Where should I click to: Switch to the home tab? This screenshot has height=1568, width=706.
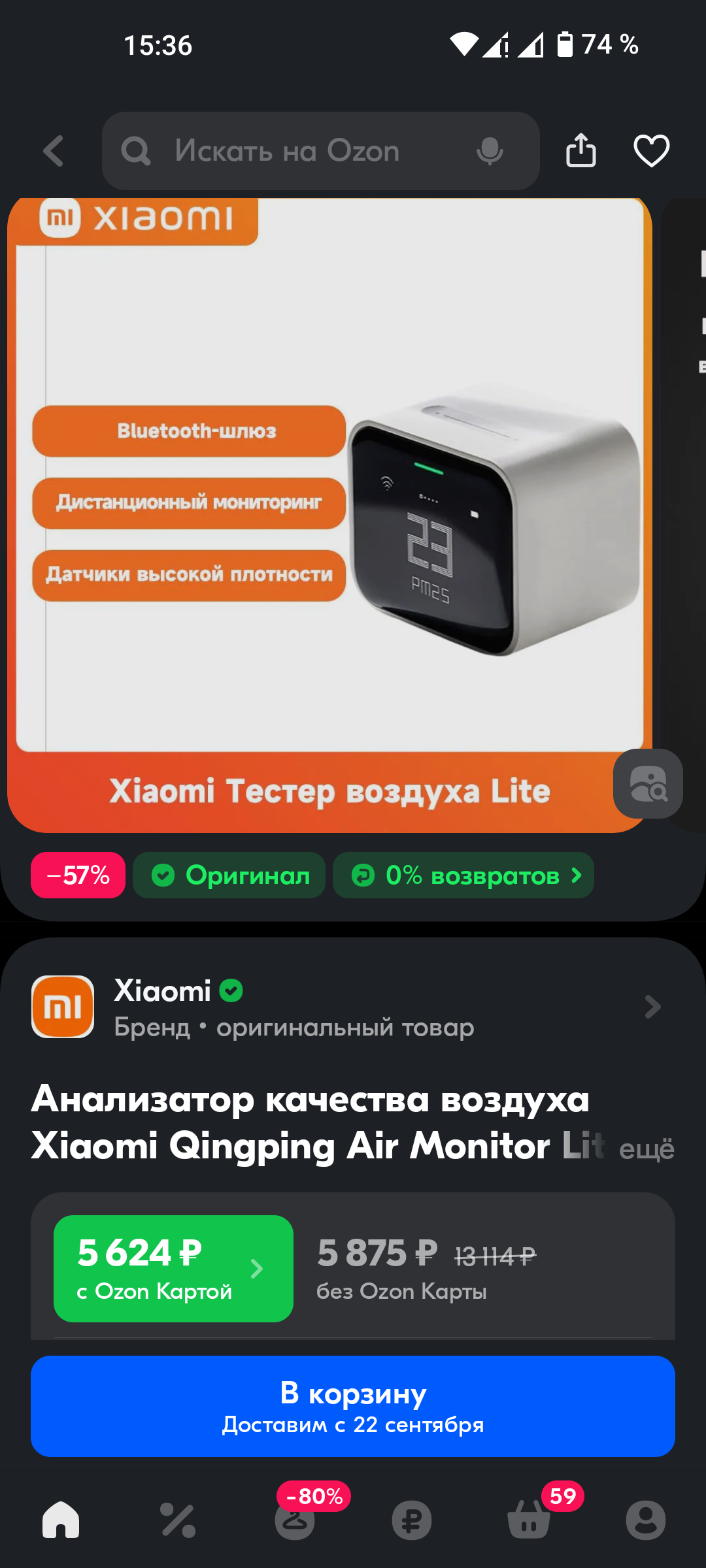[61, 1520]
